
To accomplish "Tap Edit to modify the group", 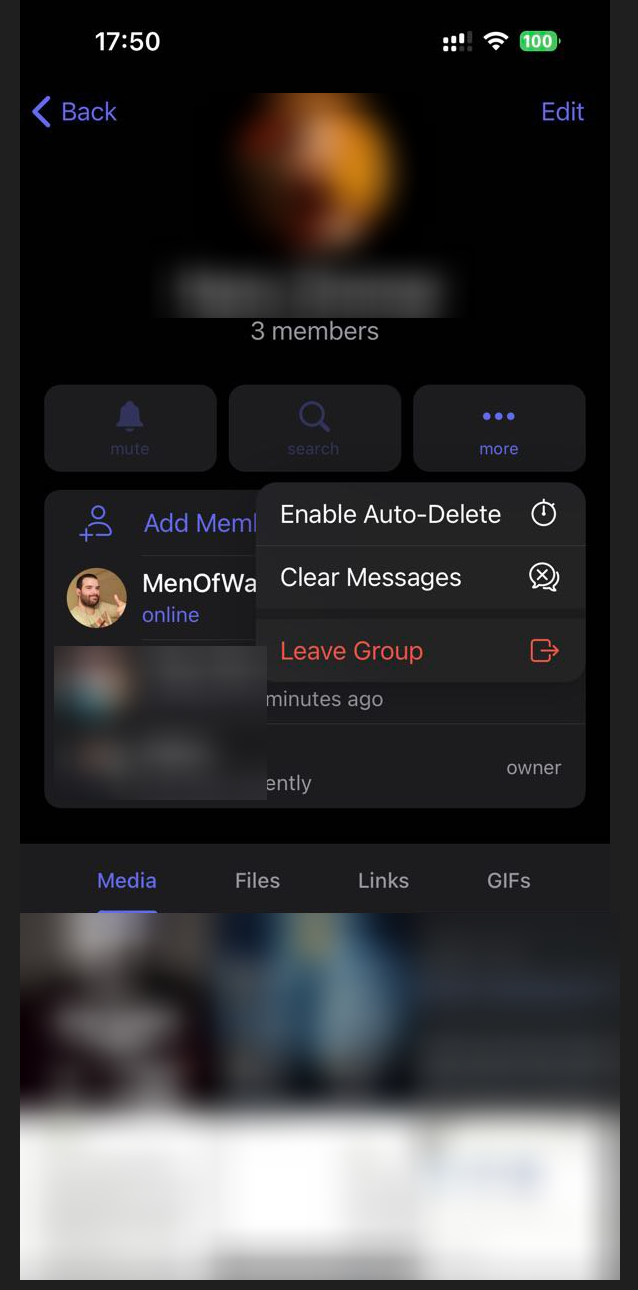I will (562, 112).
